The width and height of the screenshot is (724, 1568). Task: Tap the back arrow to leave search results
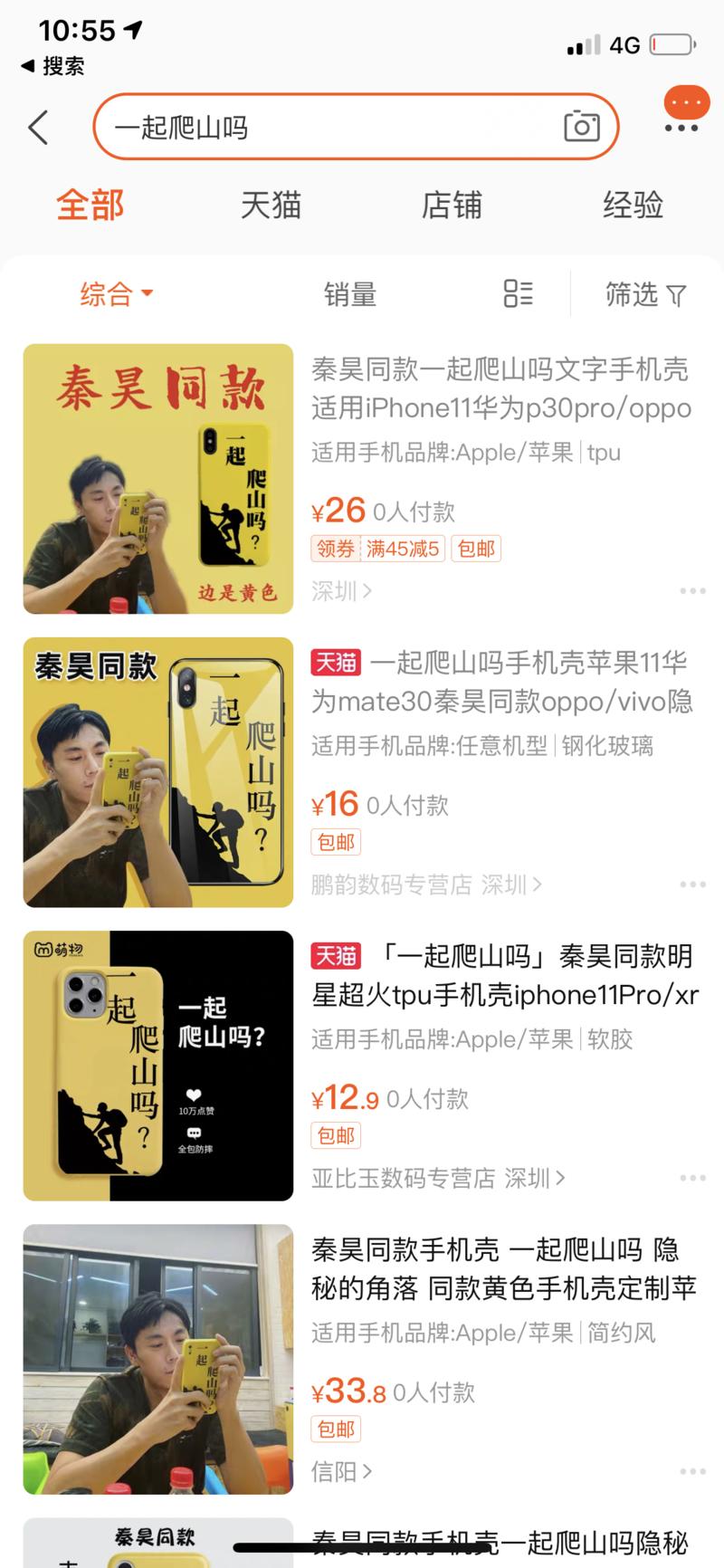[x=36, y=127]
